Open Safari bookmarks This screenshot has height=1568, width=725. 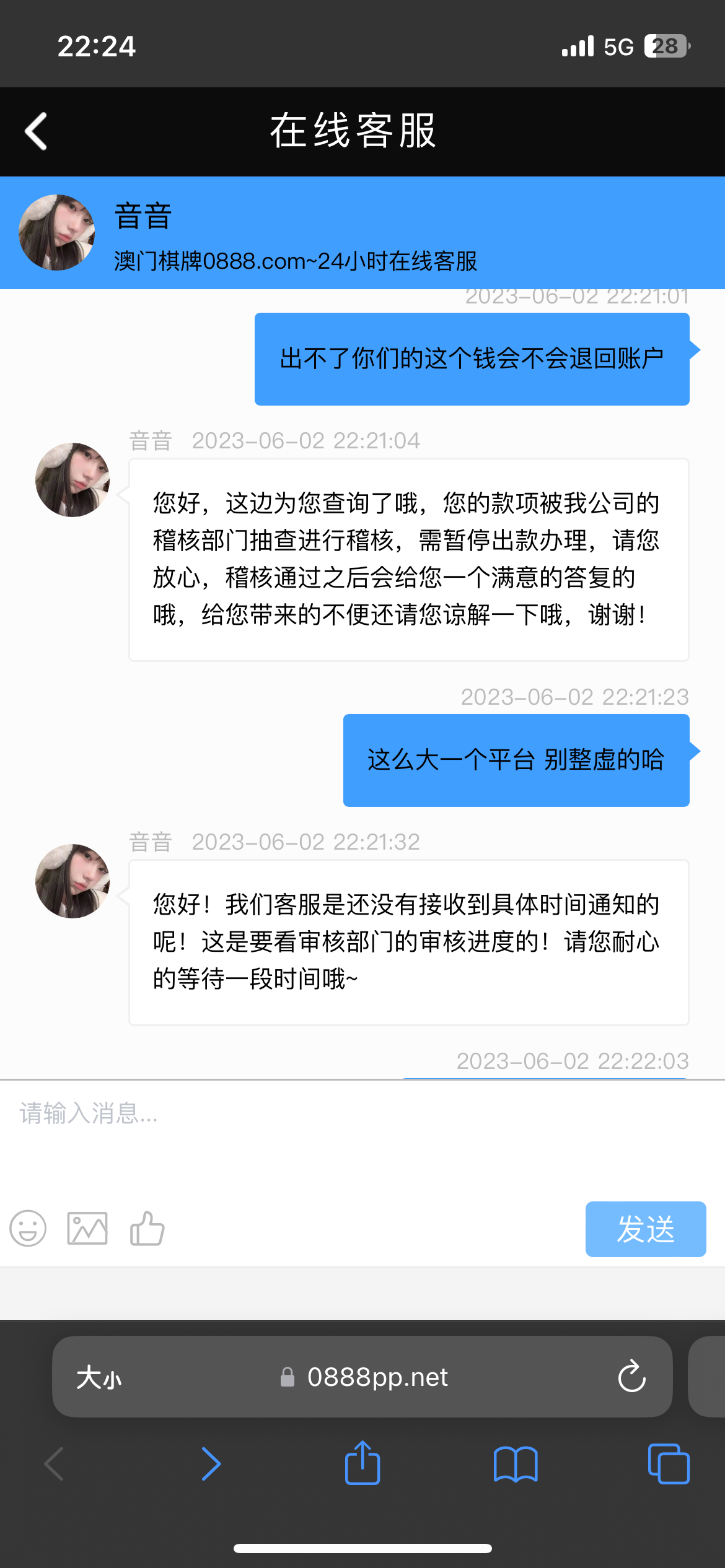[516, 1464]
